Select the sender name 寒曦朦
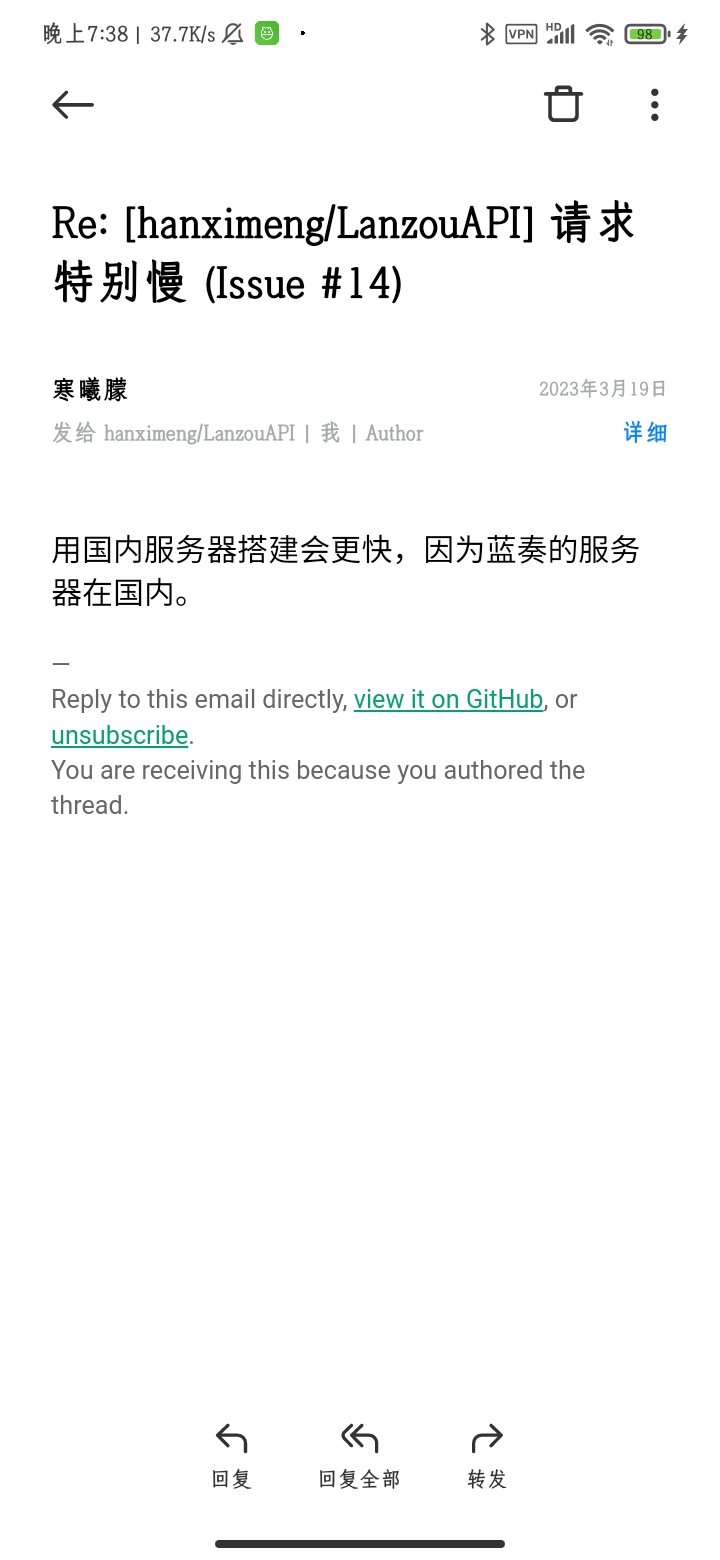The image size is (720, 1560). [90, 389]
